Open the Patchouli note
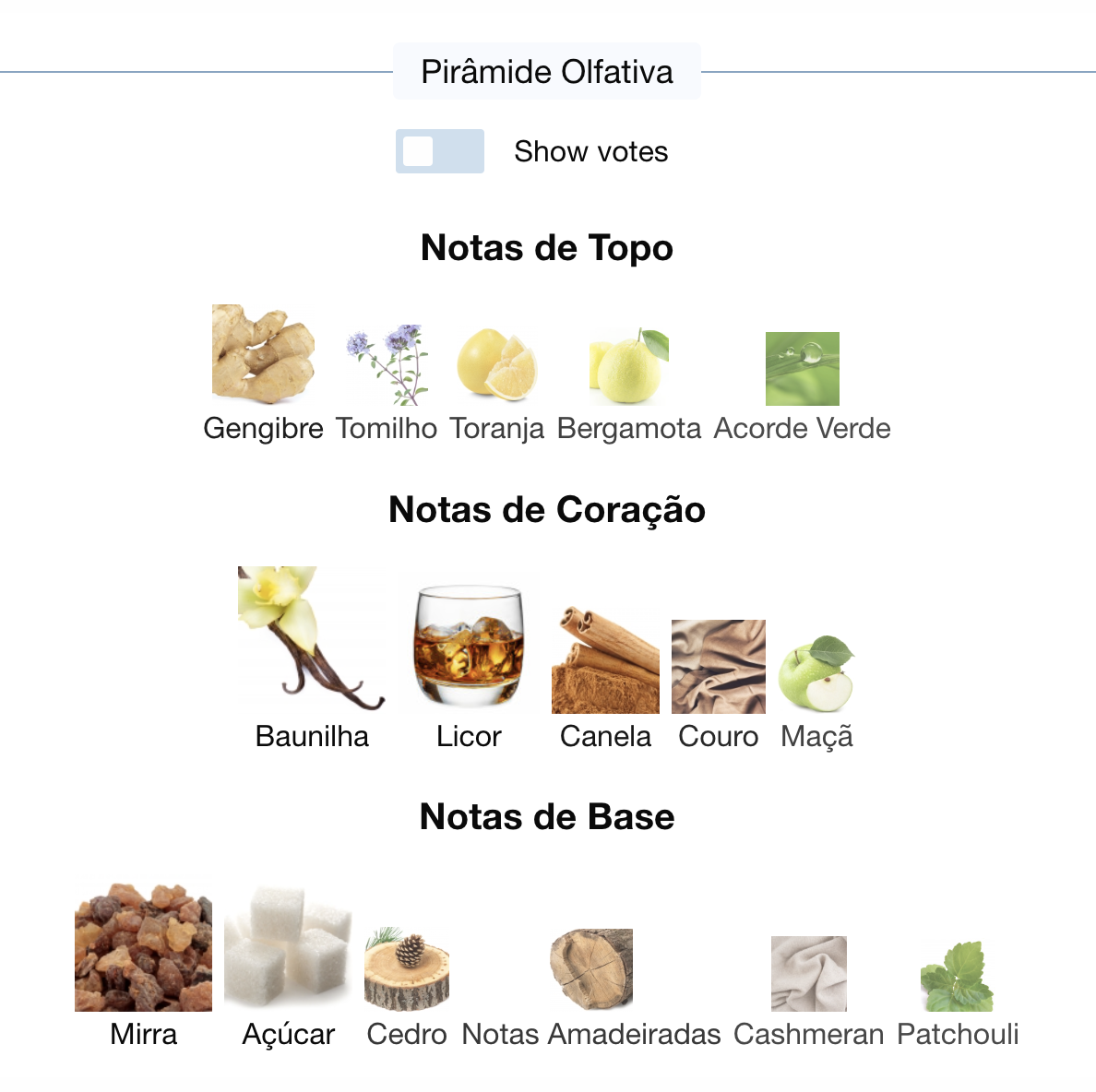The width and height of the screenshot is (1096, 1092). [957, 978]
